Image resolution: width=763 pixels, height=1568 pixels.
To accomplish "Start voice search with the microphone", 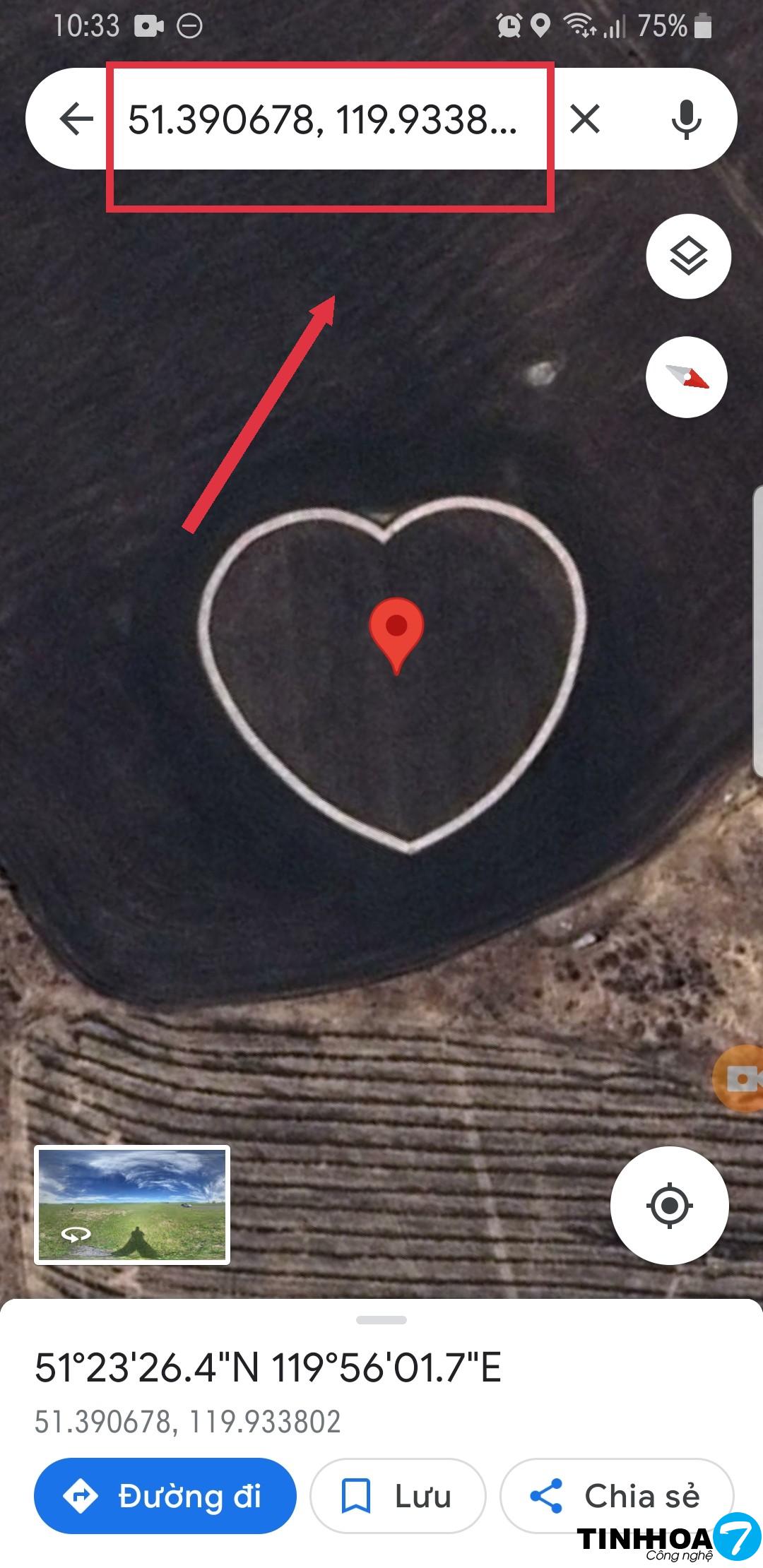I will click(x=686, y=119).
